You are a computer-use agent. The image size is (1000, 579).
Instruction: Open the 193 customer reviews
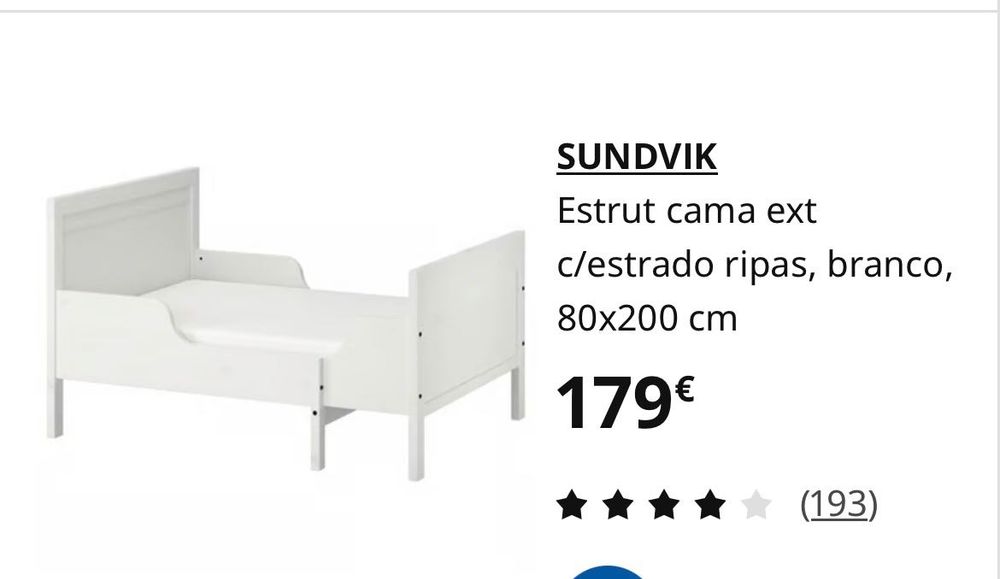click(838, 505)
